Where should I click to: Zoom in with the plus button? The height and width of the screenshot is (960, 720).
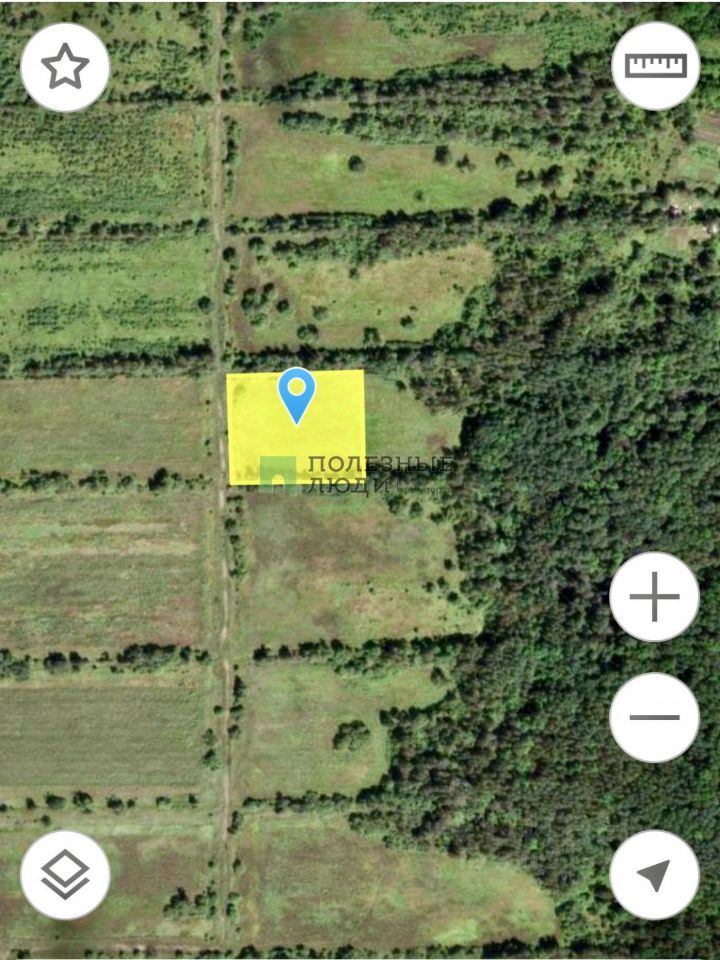point(654,597)
